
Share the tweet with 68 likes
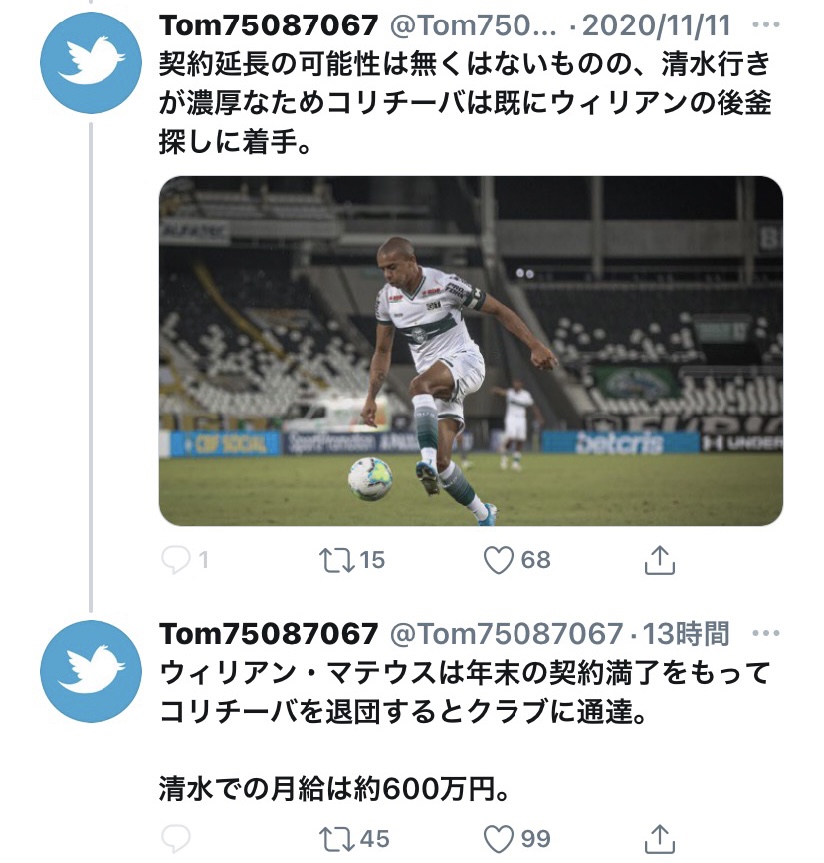(x=659, y=560)
